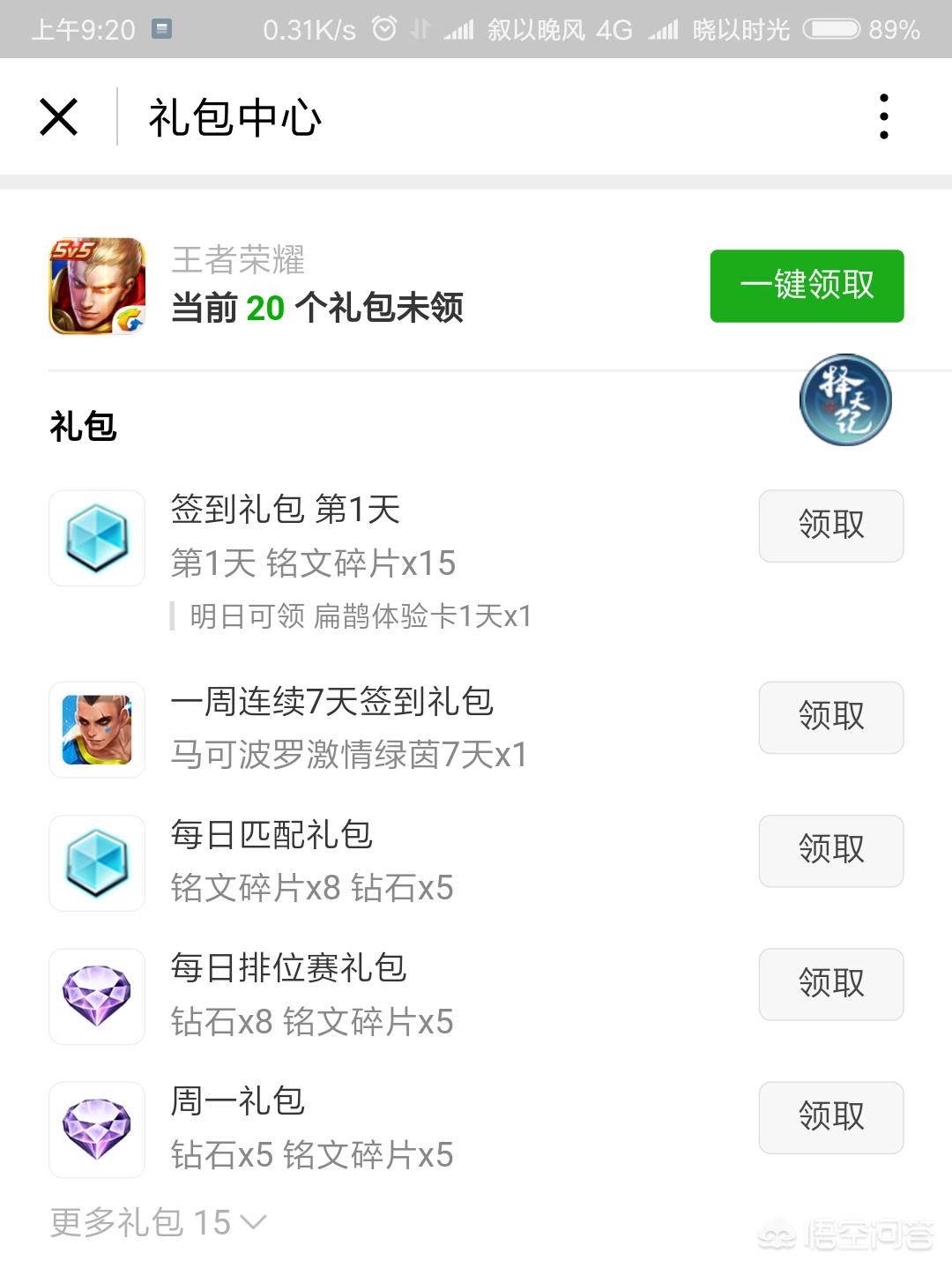
Task: Claim the 周一礼包 gift
Action: point(830,1116)
